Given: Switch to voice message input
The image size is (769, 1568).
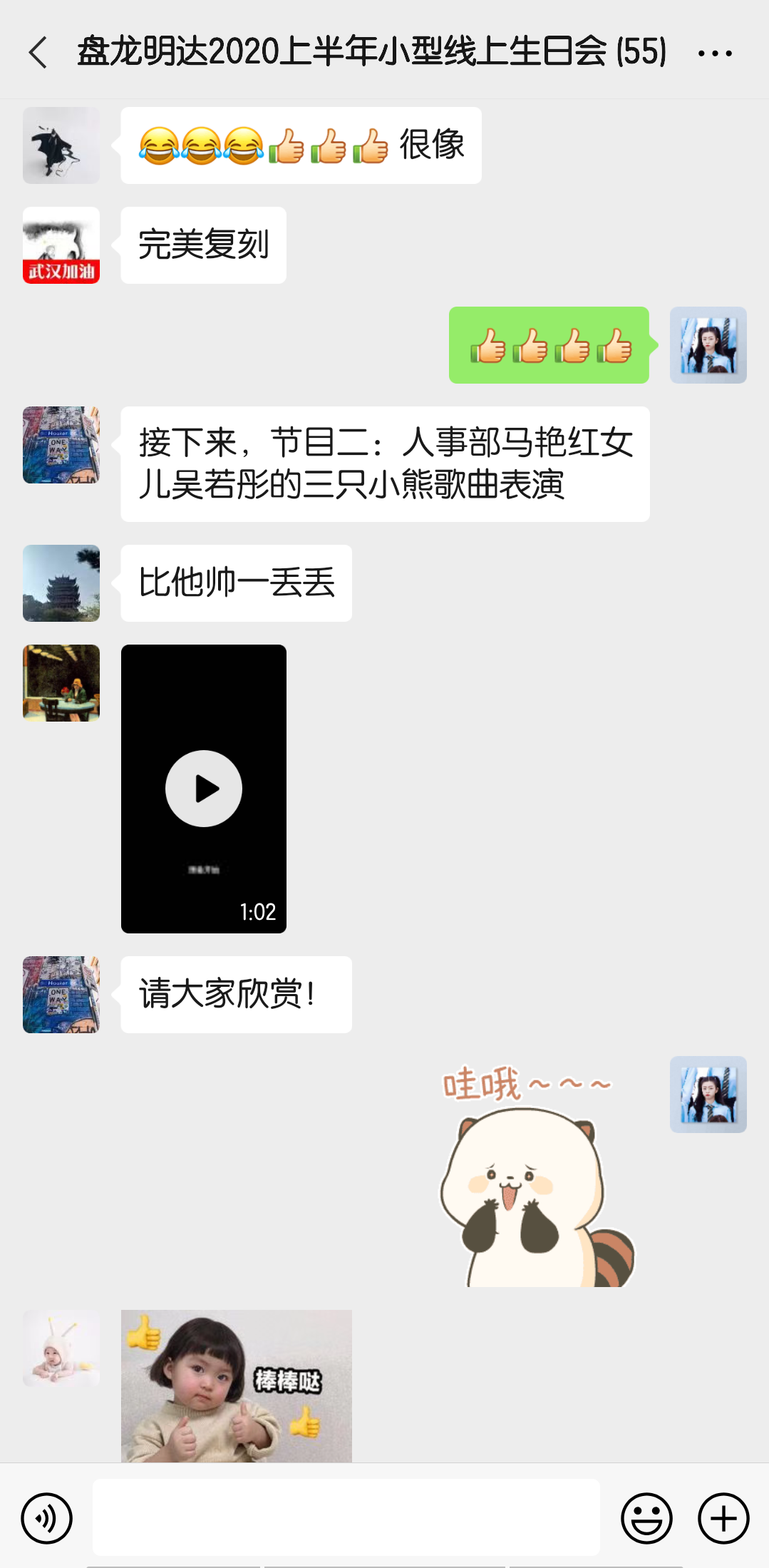Looking at the screenshot, I should pyautogui.click(x=47, y=1518).
